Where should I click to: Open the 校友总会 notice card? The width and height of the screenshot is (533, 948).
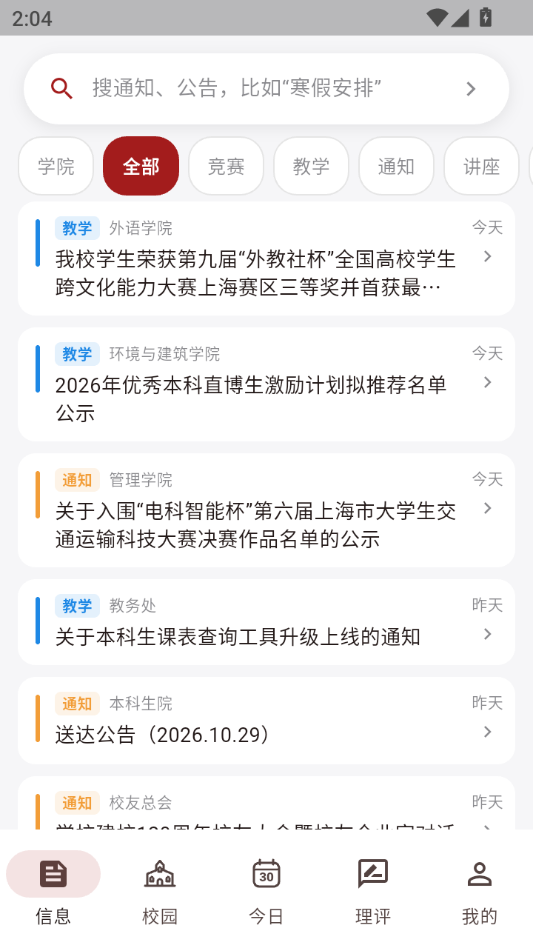266,803
